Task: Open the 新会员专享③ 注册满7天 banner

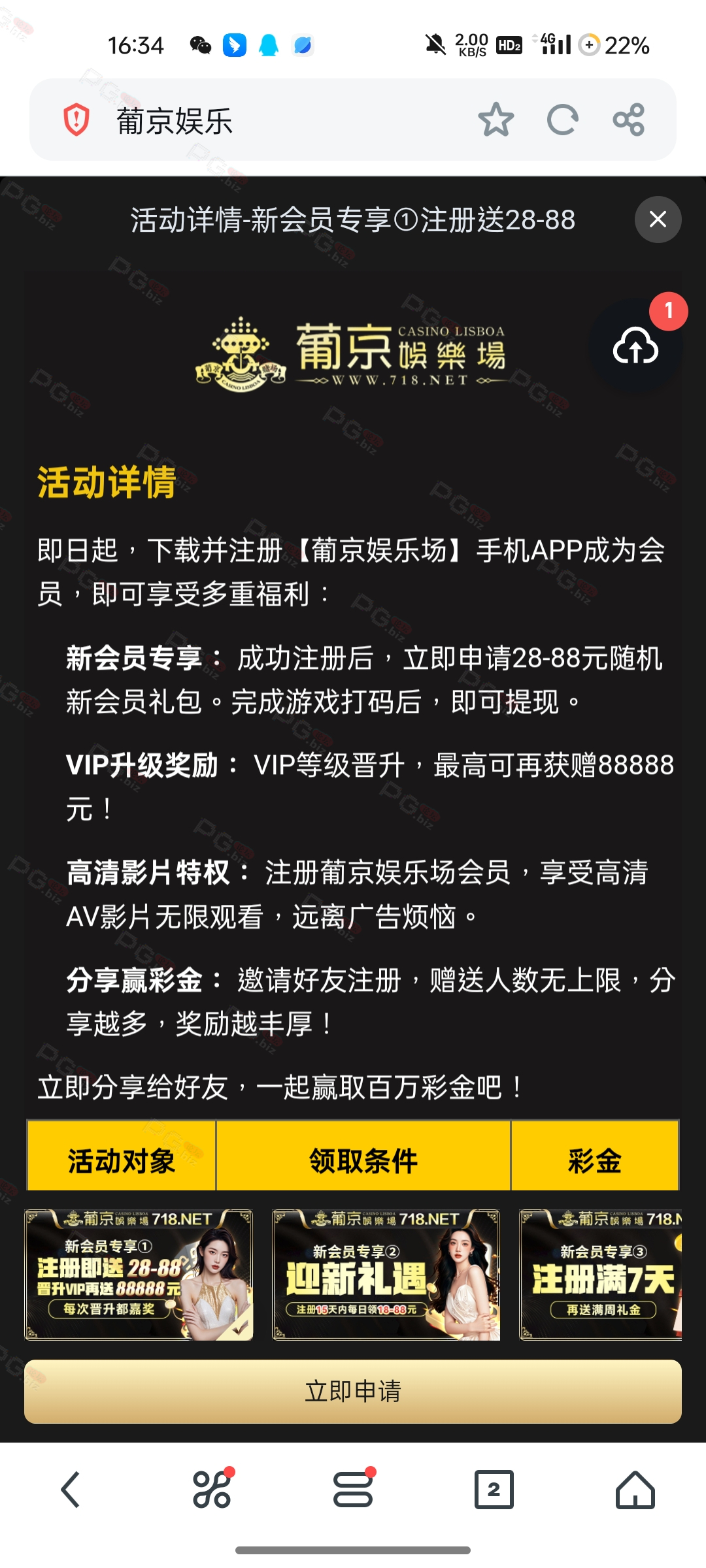Action: pos(601,1274)
